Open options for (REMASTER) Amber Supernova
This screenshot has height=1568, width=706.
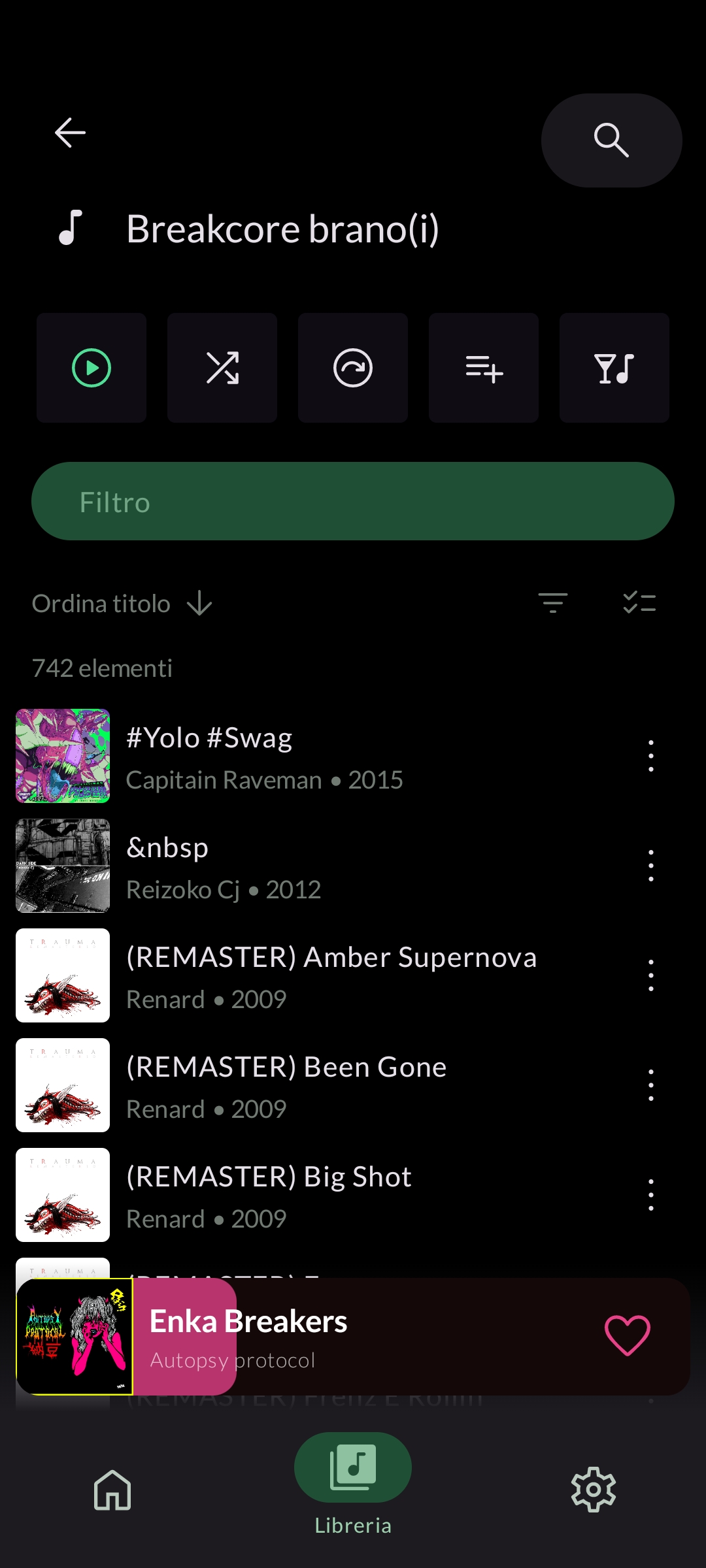click(x=650, y=976)
